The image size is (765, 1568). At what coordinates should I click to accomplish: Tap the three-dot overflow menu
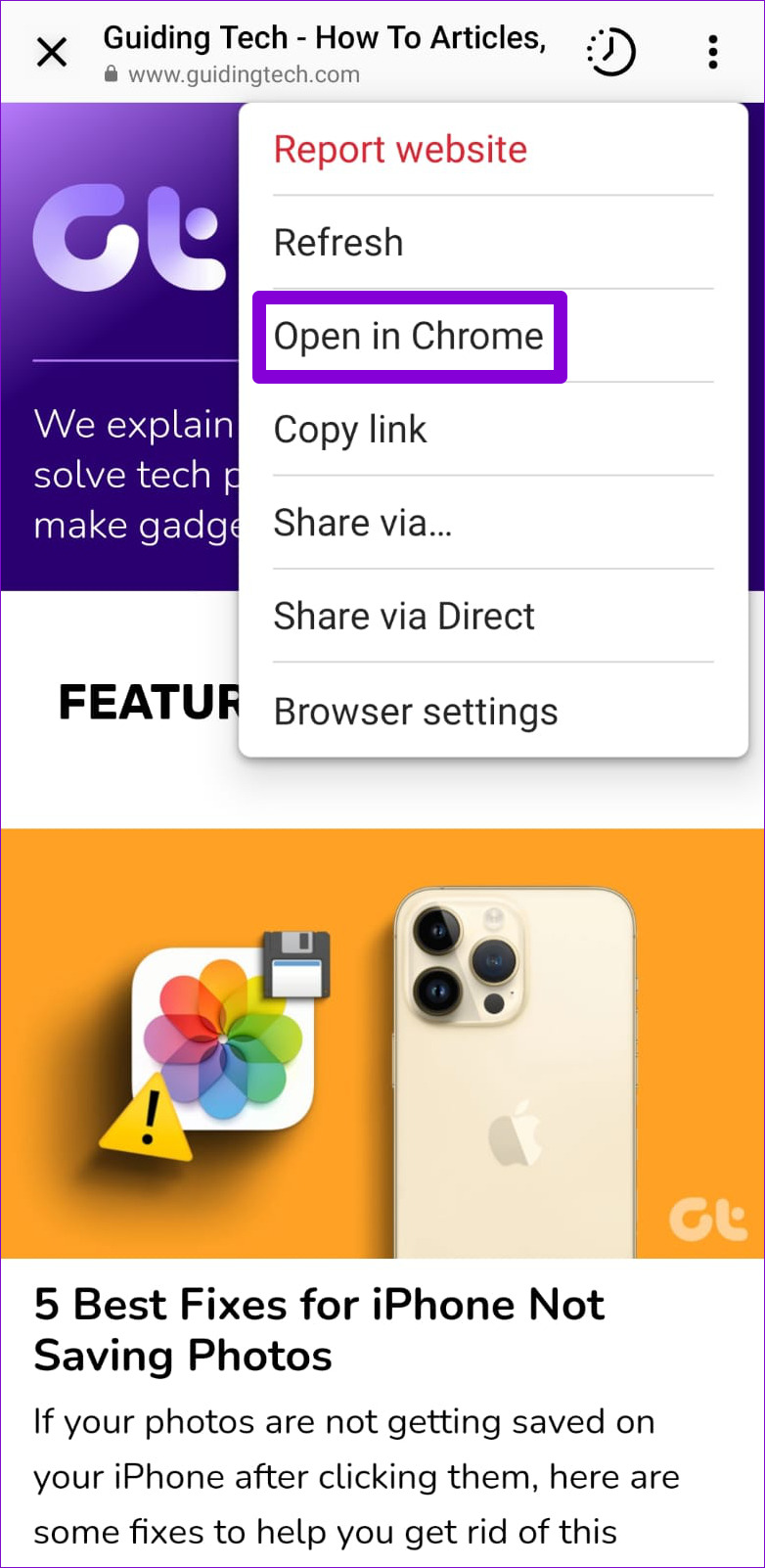pos(713,52)
